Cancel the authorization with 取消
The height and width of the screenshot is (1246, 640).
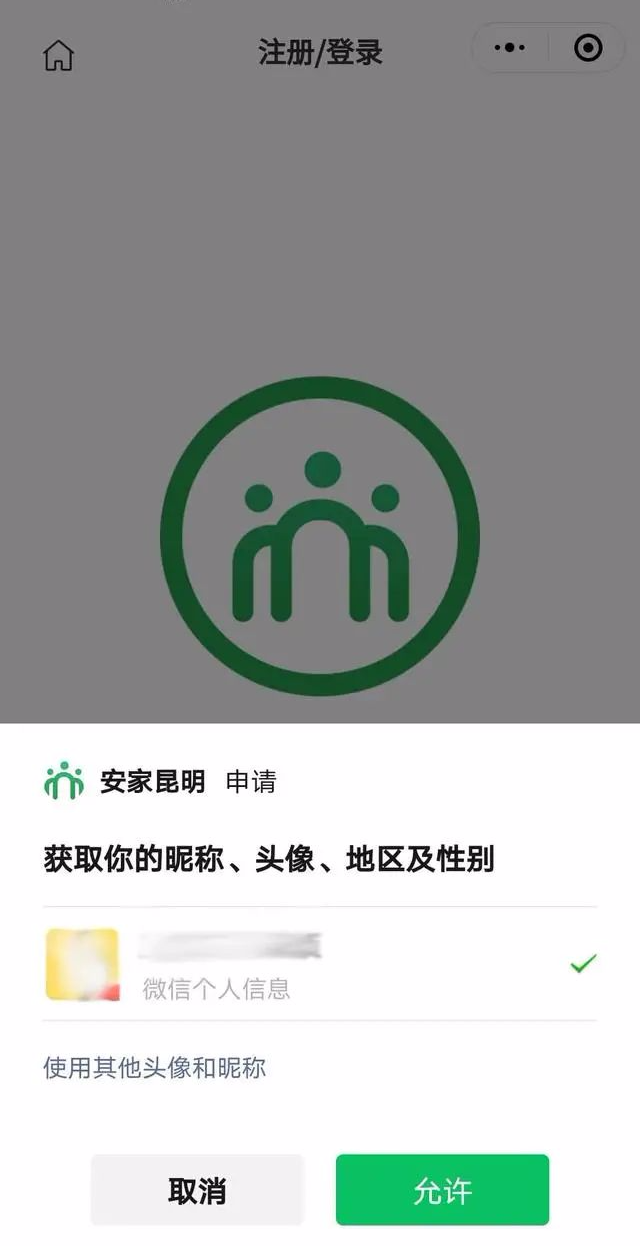[x=197, y=1190]
